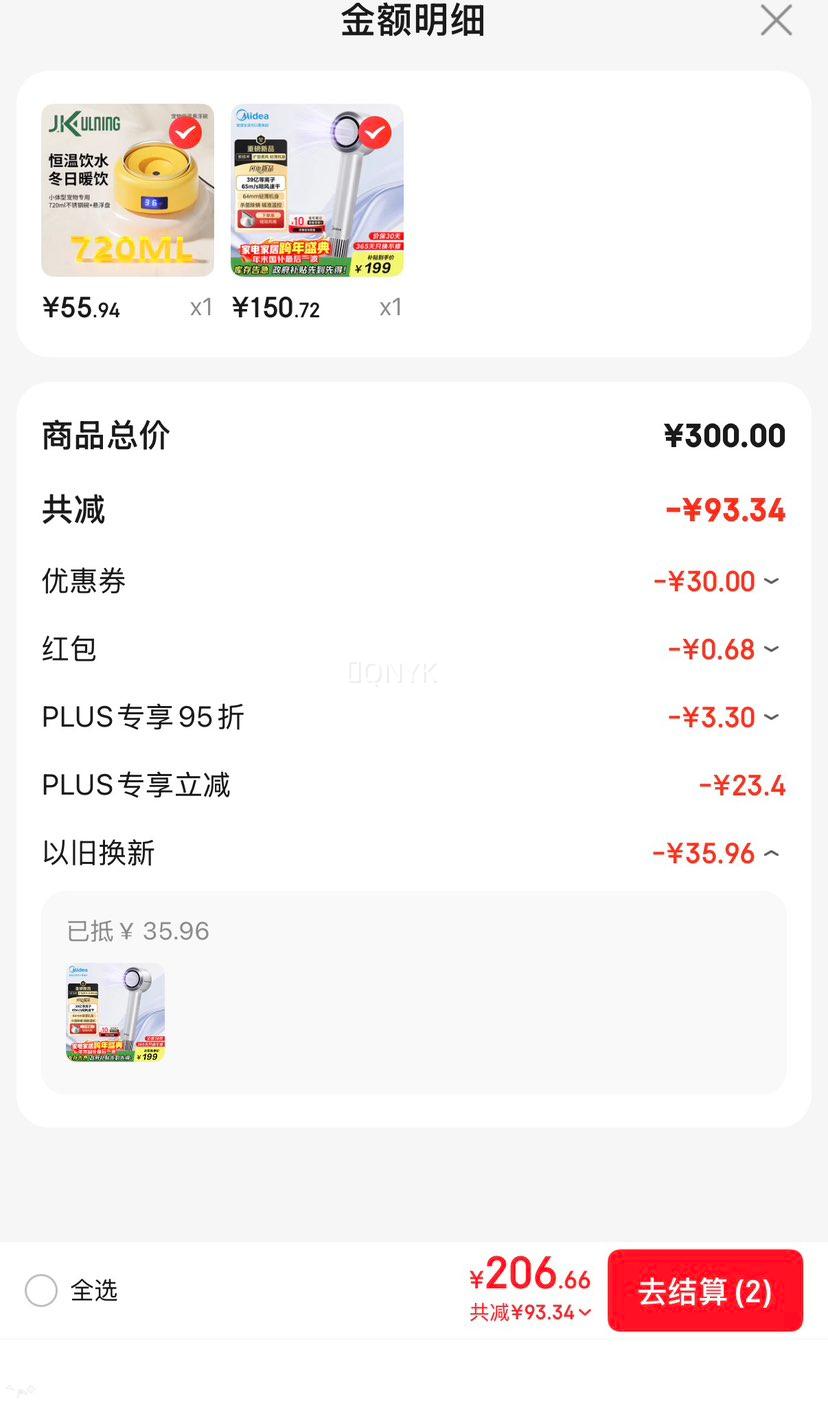Expand the PLUS专享95折 discount details

[x=770, y=717]
